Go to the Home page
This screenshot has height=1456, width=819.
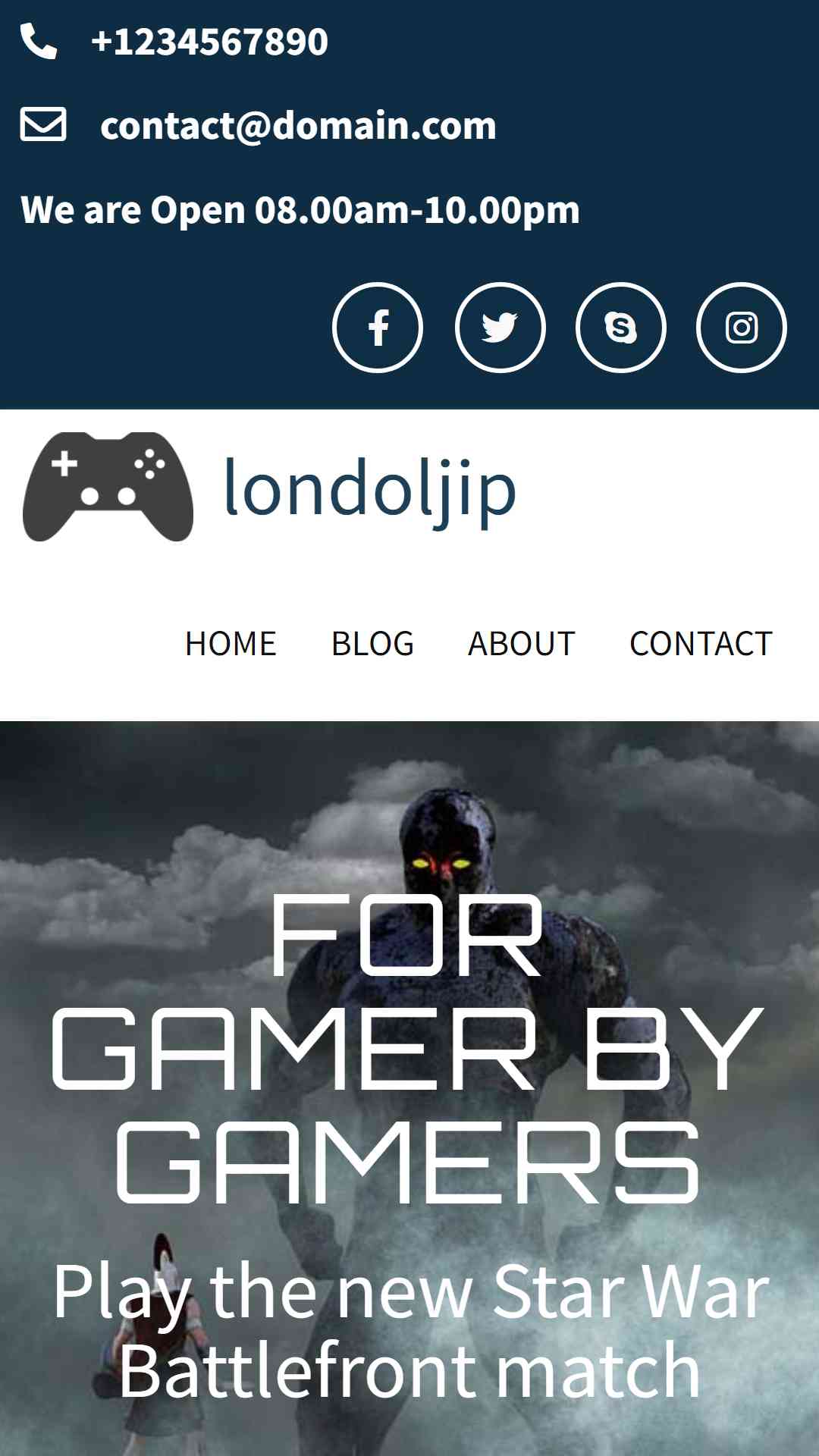pos(231,644)
